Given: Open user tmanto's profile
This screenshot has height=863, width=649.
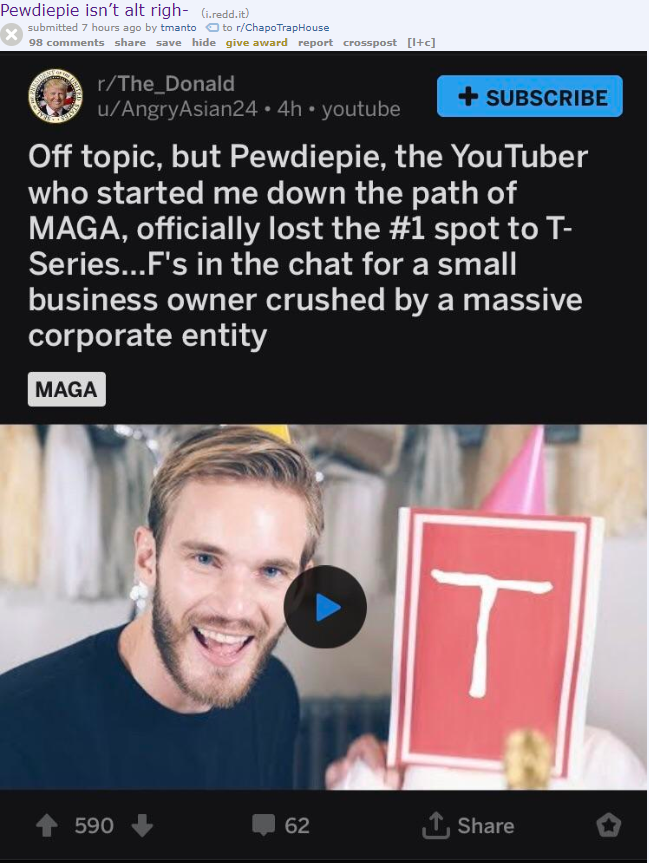Looking at the screenshot, I should [180, 28].
